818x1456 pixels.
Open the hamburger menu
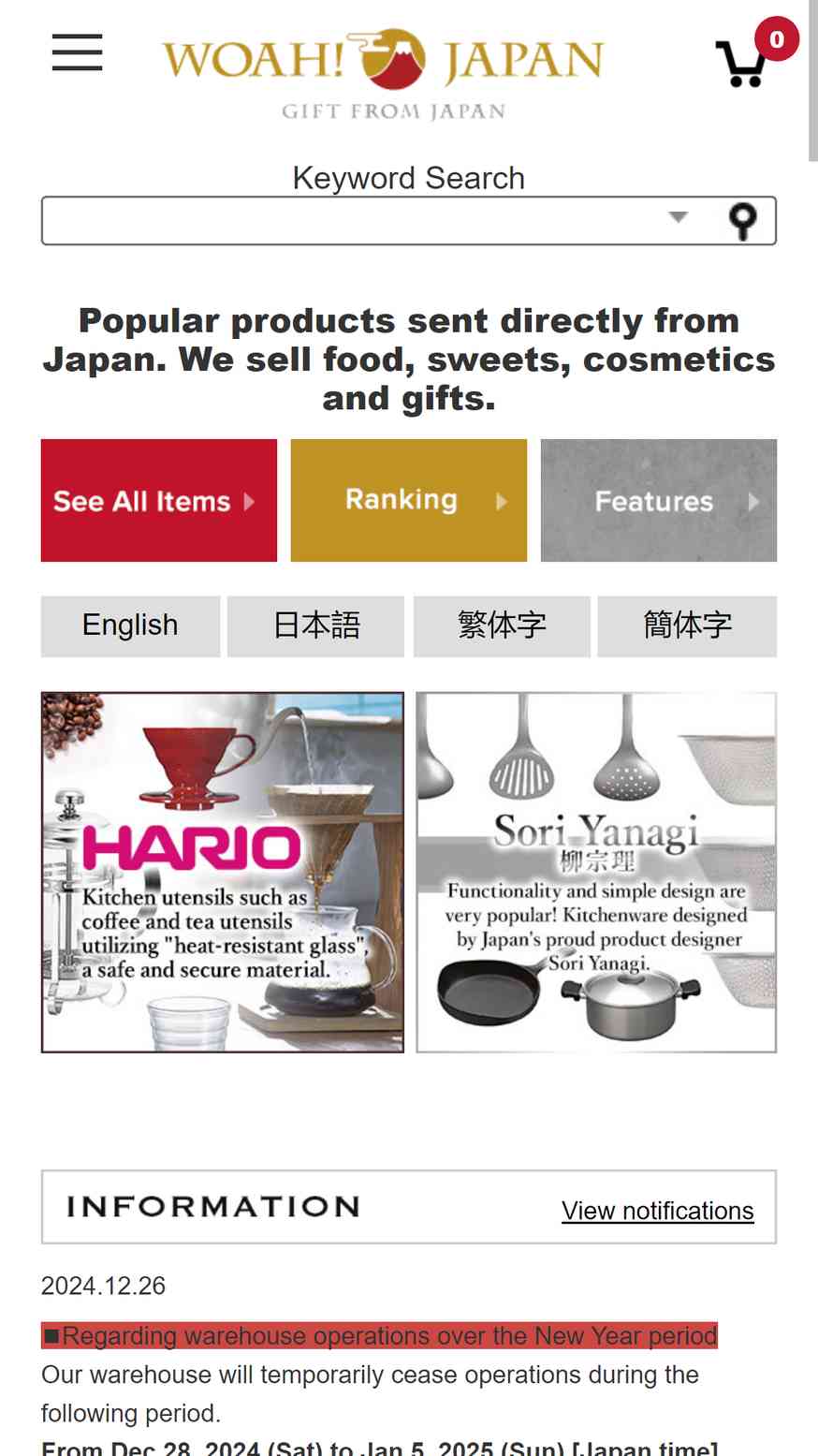pyautogui.click(x=77, y=52)
